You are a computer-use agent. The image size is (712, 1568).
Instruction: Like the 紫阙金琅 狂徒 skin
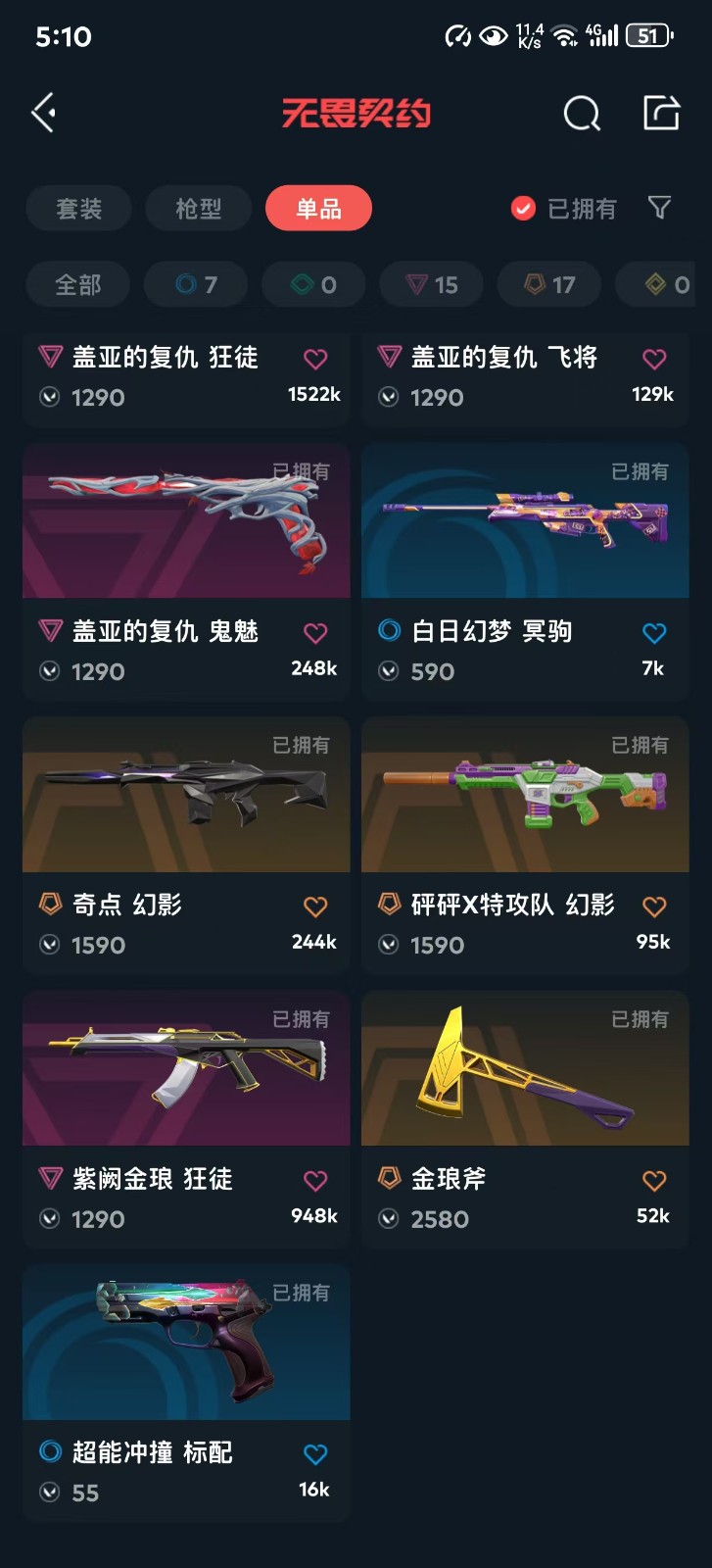click(315, 1181)
